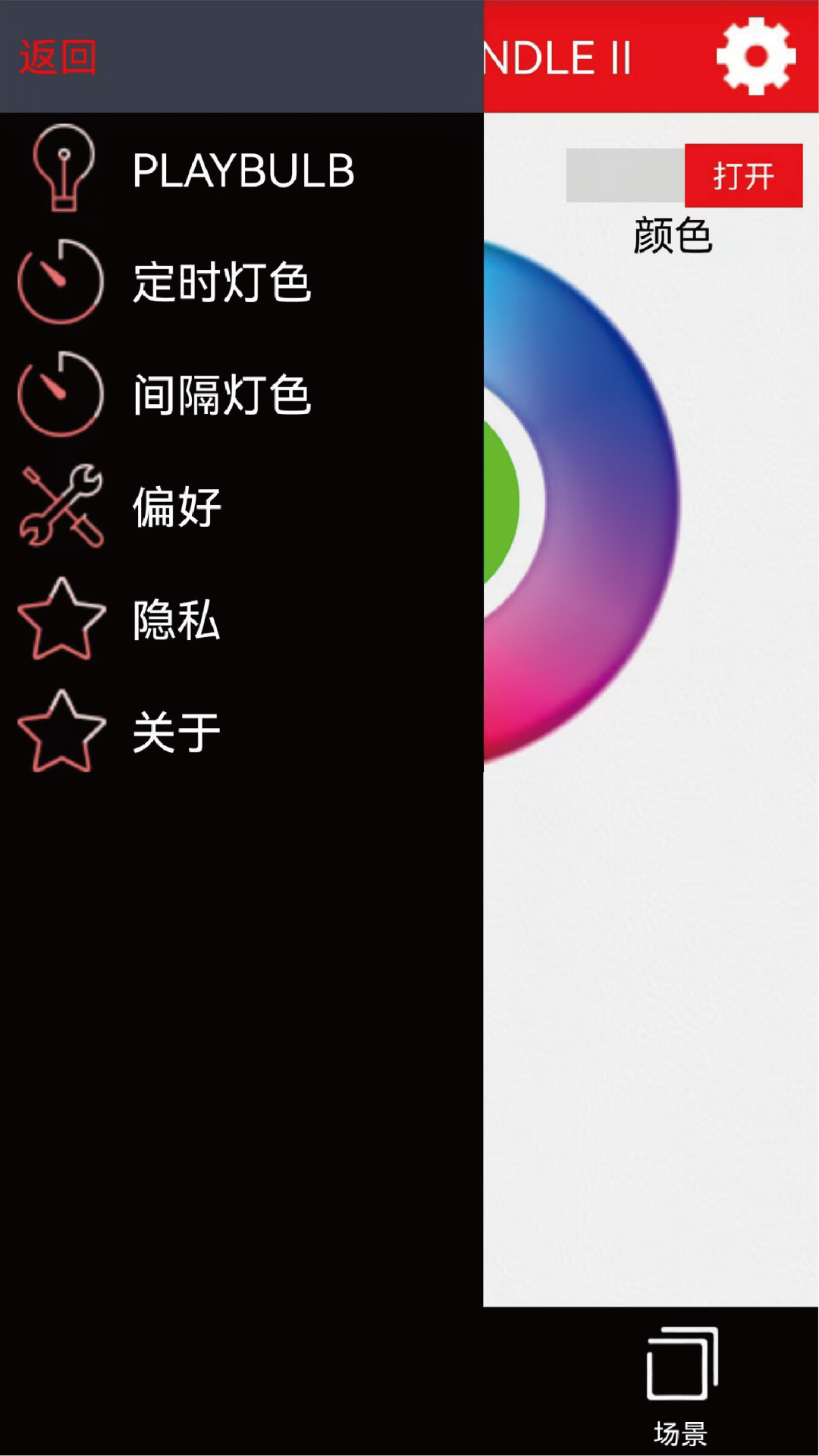The height and width of the screenshot is (1456, 819).
Task: Expand the PLAYBULB device entry
Action: (x=243, y=171)
